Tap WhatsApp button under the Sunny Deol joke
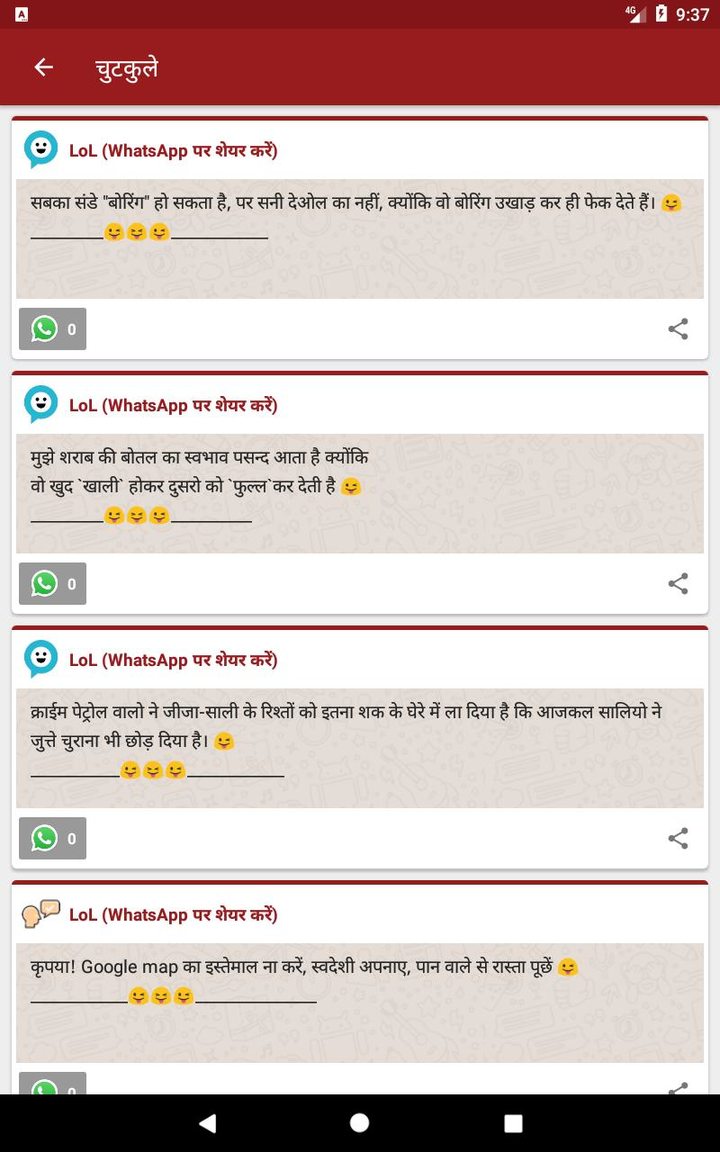 52,328
